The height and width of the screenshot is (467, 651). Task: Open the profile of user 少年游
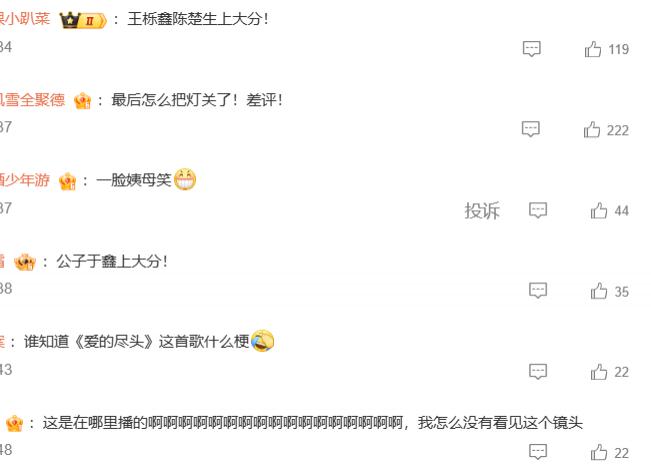click(26, 180)
